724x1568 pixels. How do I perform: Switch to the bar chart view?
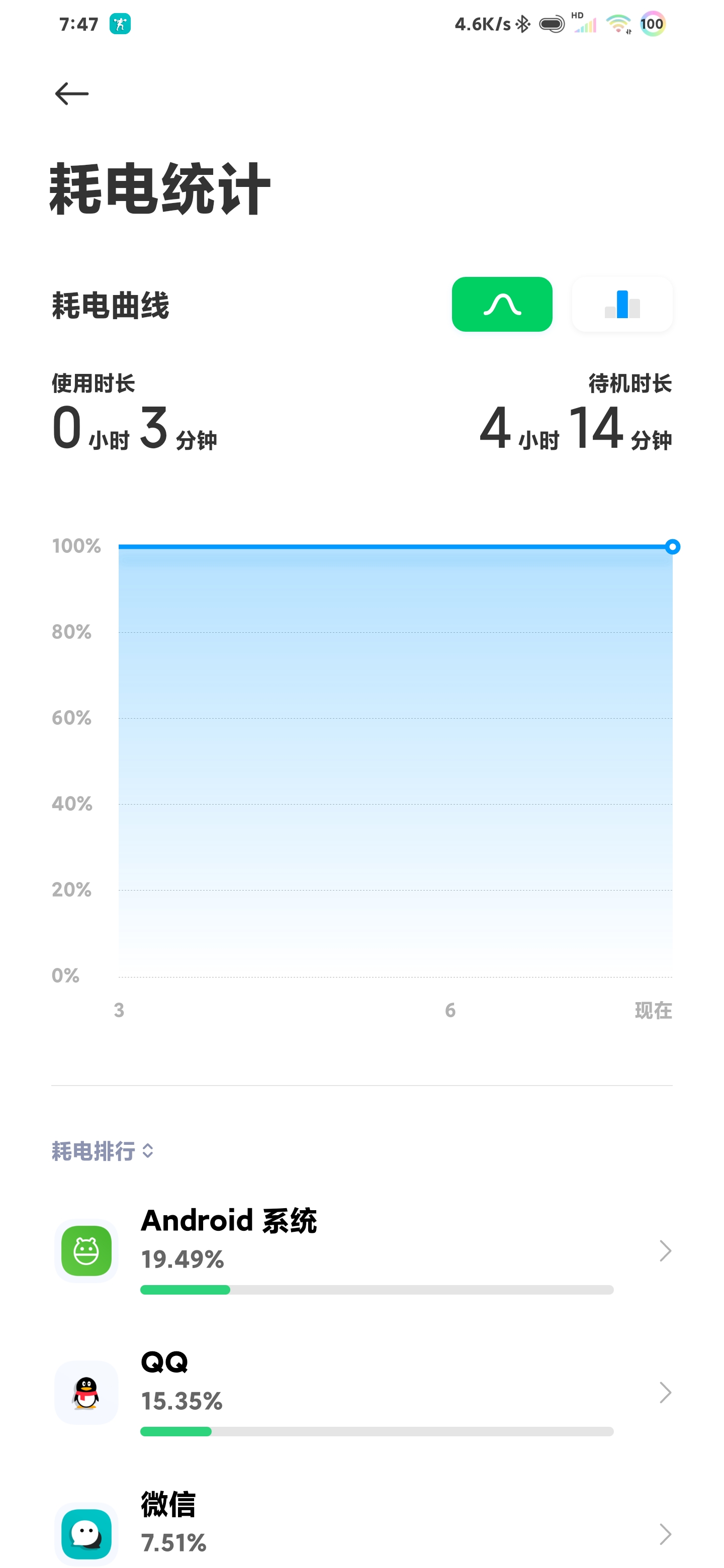click(622, 305)
